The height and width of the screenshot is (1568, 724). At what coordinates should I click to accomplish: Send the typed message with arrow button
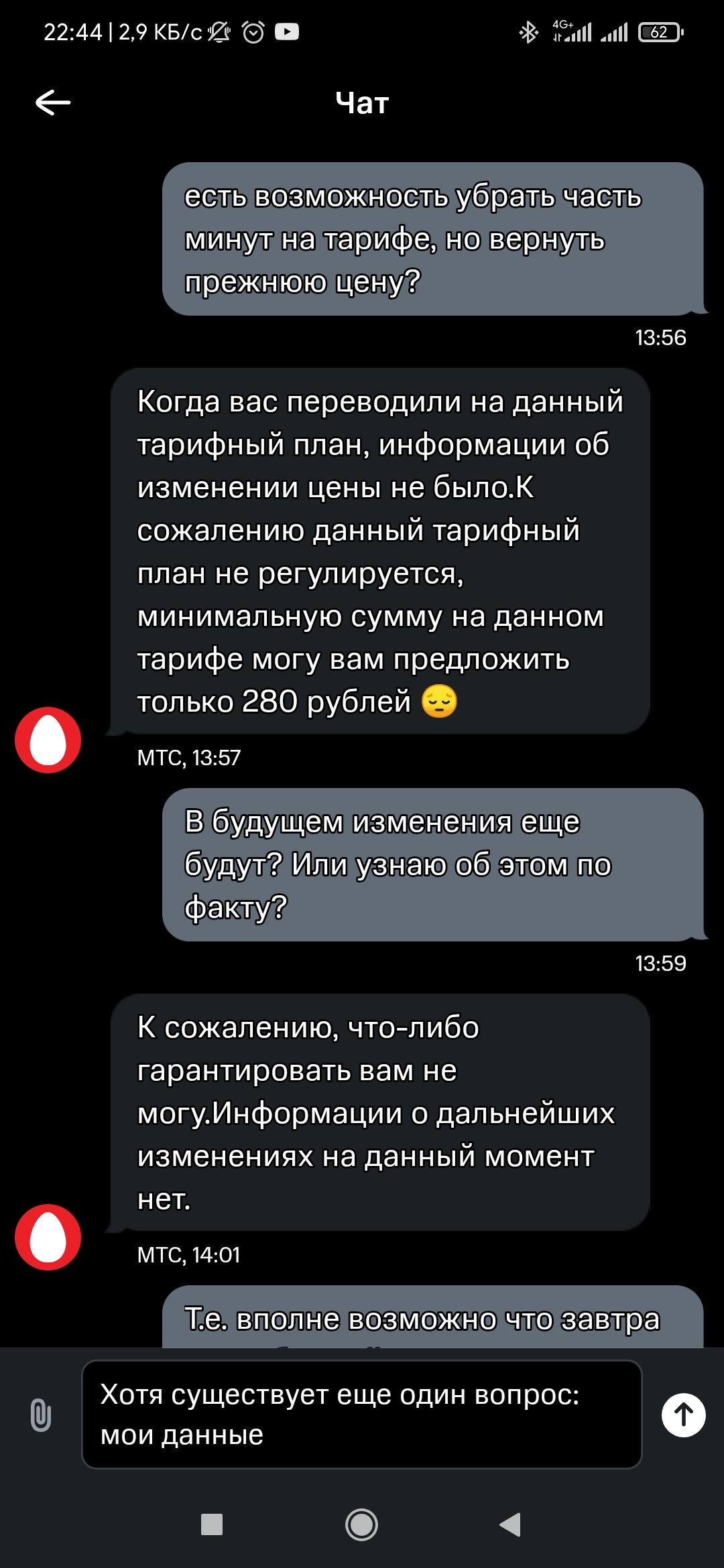pyautogui.click(x=683, y=1415)
